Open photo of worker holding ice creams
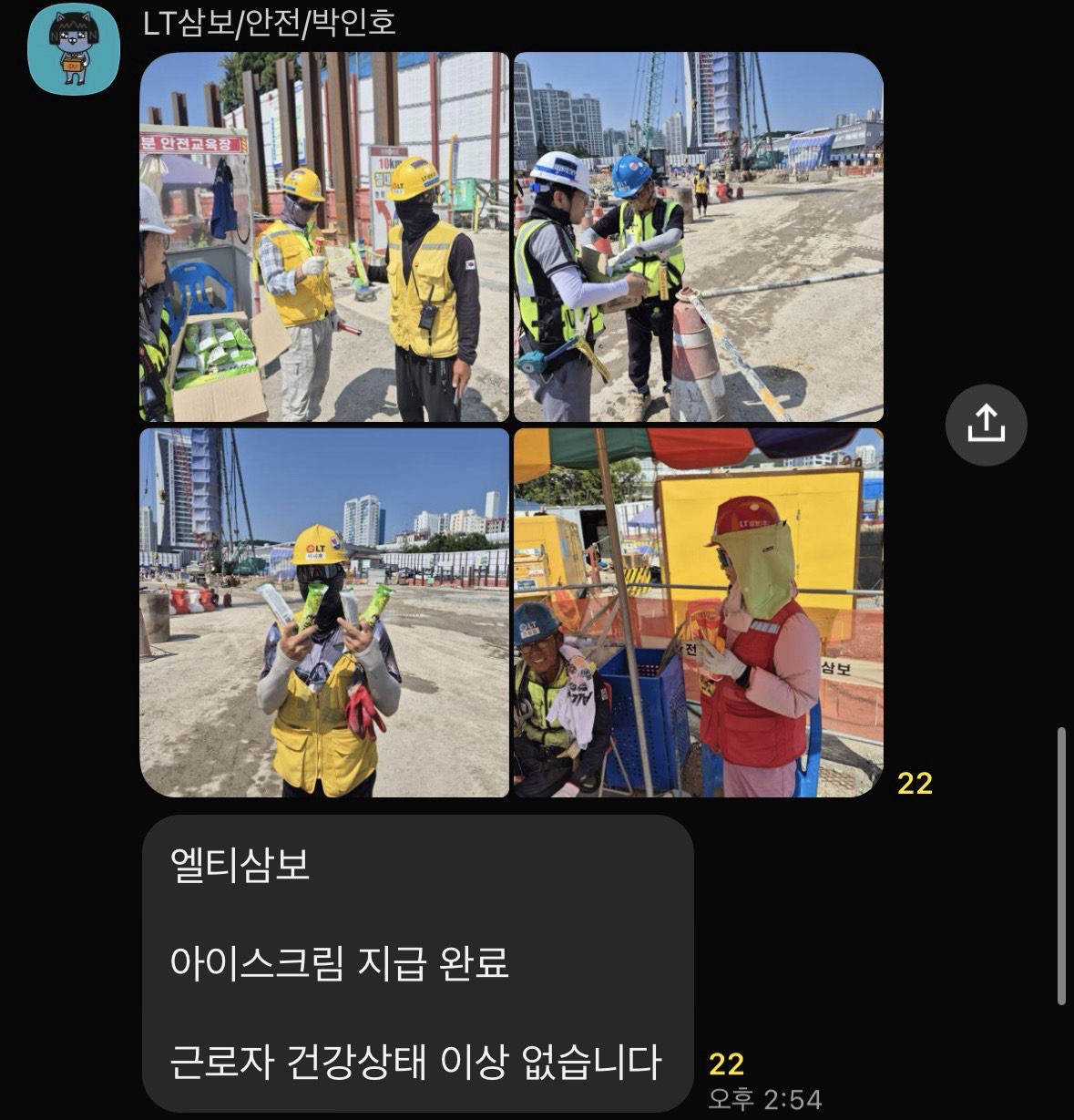 click(324, 612)
